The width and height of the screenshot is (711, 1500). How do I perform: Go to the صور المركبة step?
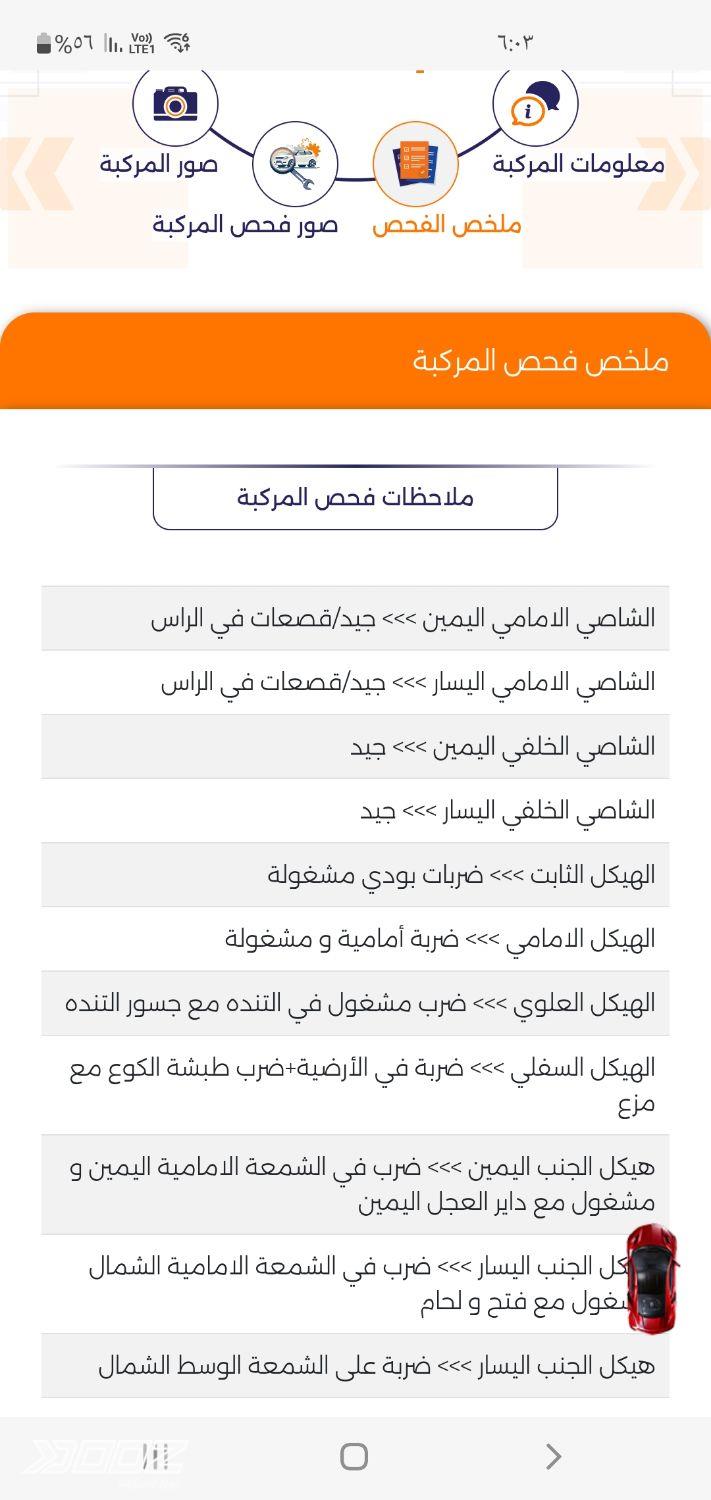coord(175,104)
